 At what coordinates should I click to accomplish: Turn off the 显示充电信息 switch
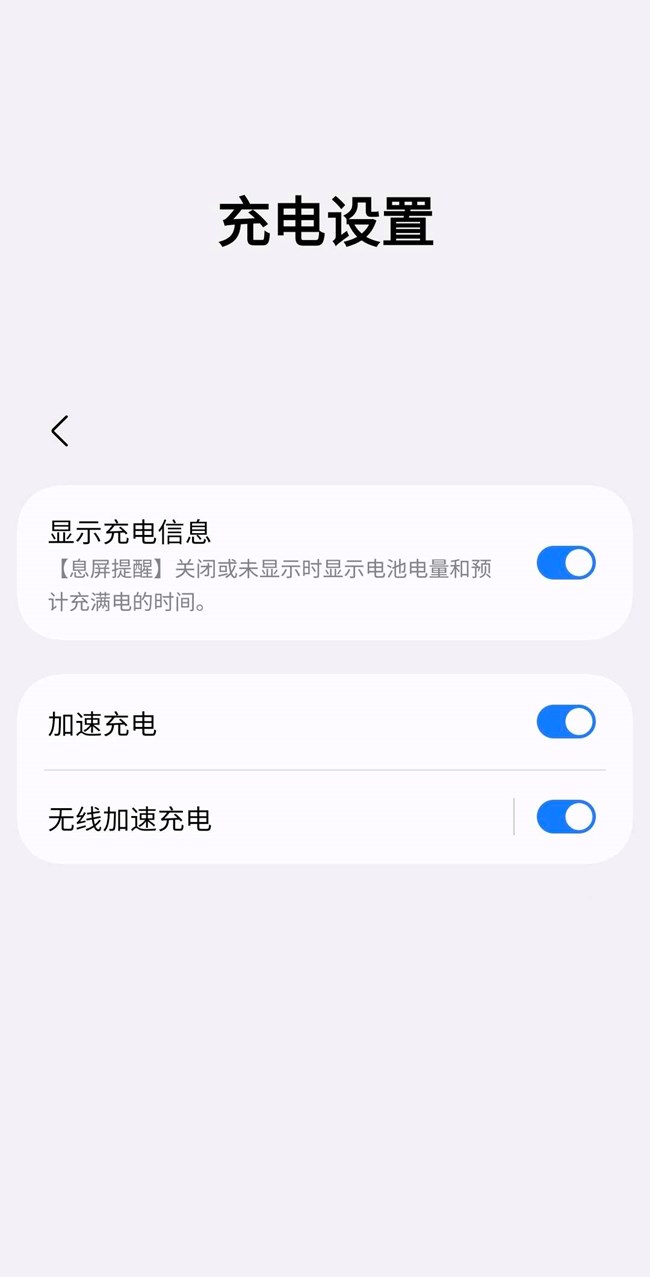[x=565, y=563]
